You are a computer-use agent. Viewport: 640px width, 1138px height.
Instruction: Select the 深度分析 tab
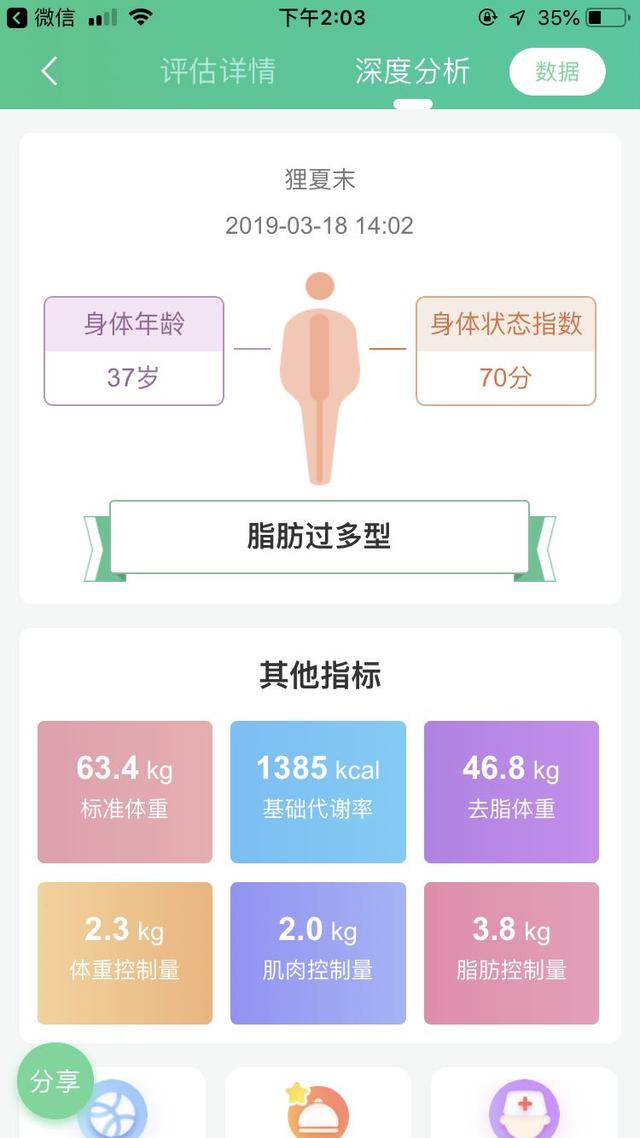pyautogui.click(x=412, y=71)
